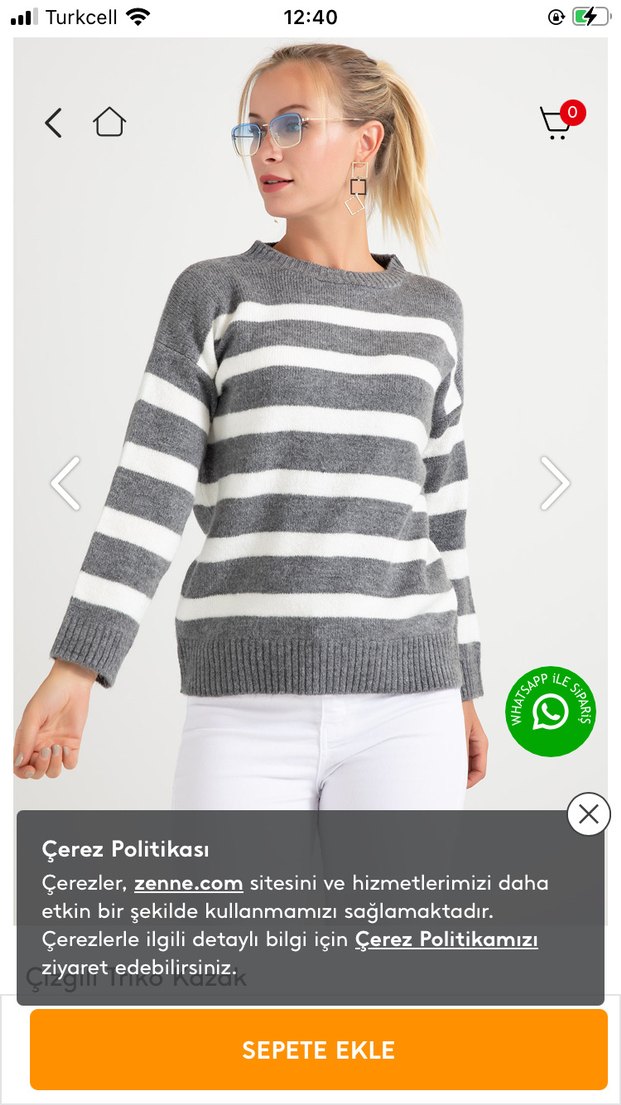Viewport: 621px width, 1105px height.
Task: Go back to the previous page
Action: [53, 123]
